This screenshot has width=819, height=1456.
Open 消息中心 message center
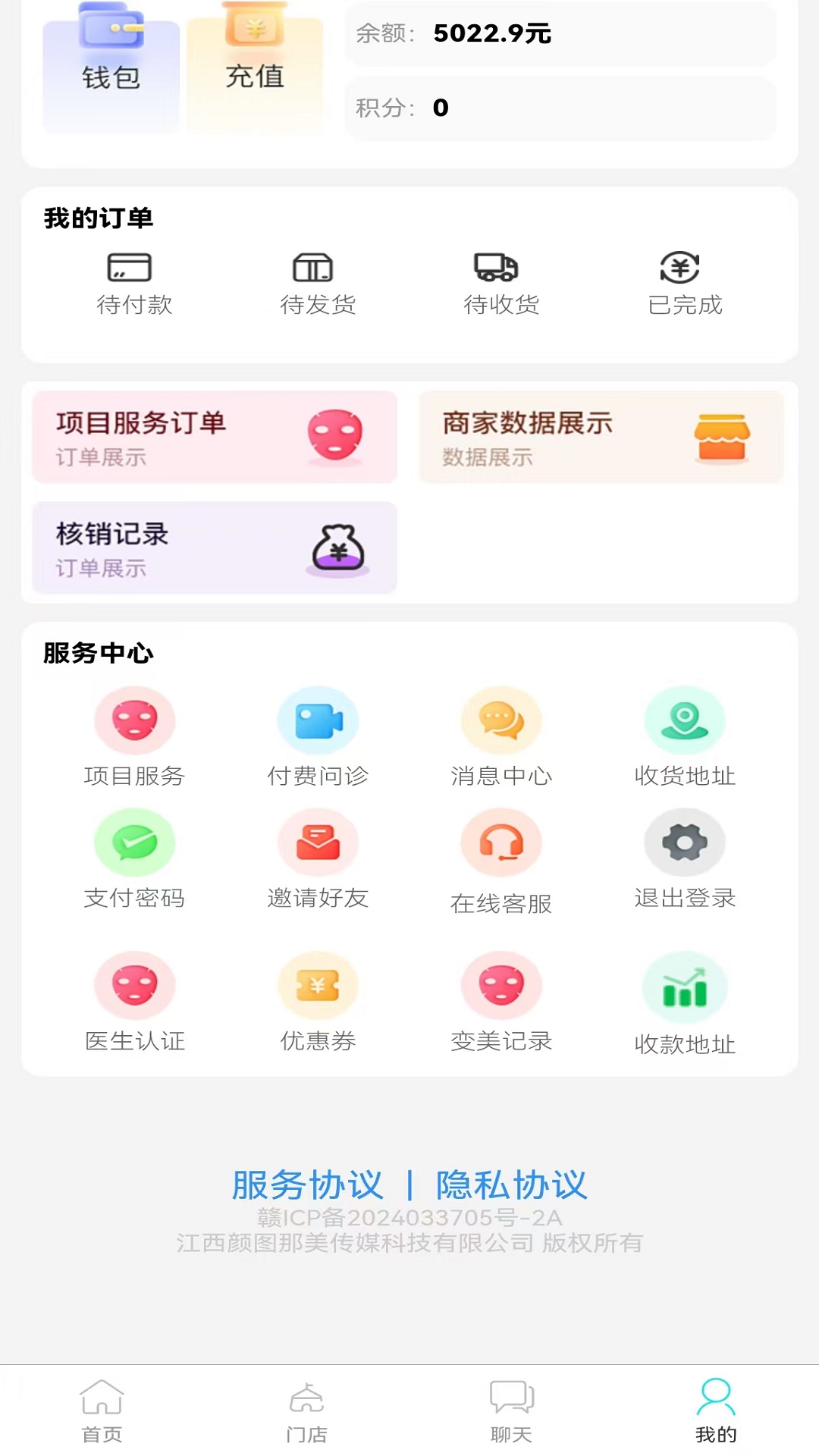pyautogui.click(x=501, y=737)
